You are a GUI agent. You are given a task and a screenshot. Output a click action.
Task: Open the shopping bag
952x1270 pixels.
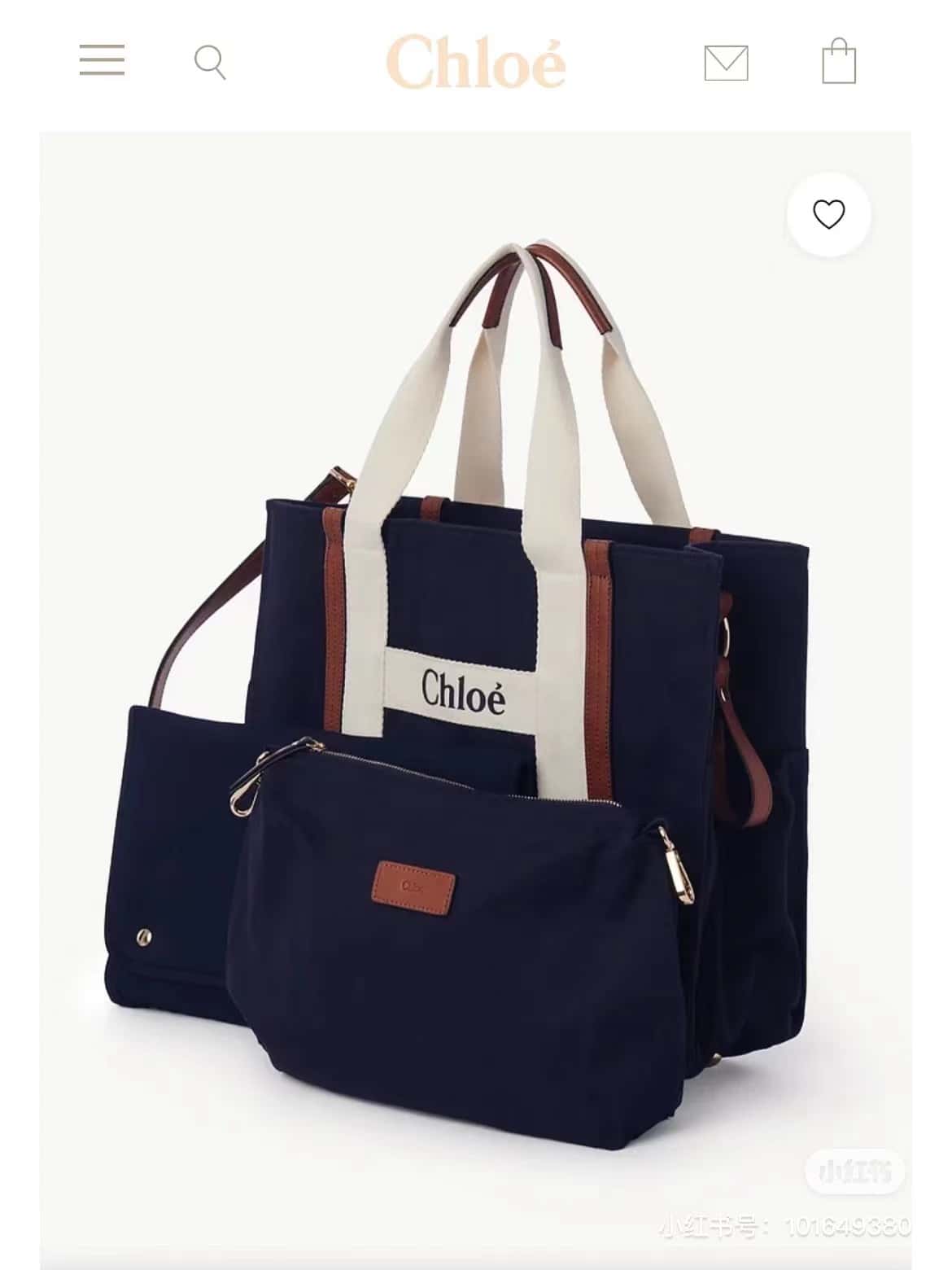click(839, 62)
